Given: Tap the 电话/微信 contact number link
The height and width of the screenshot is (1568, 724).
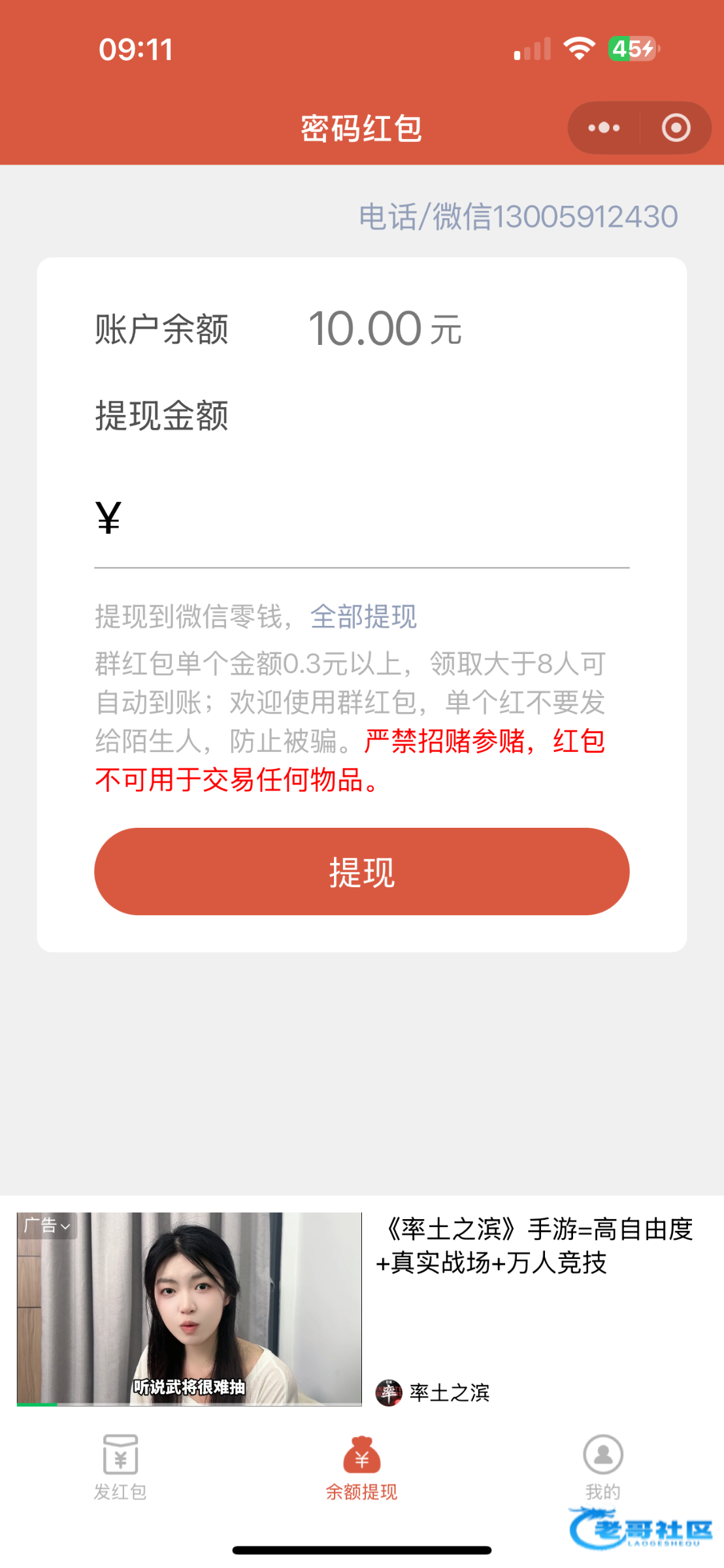Looking at the screenshot, I should coord(518,217).
